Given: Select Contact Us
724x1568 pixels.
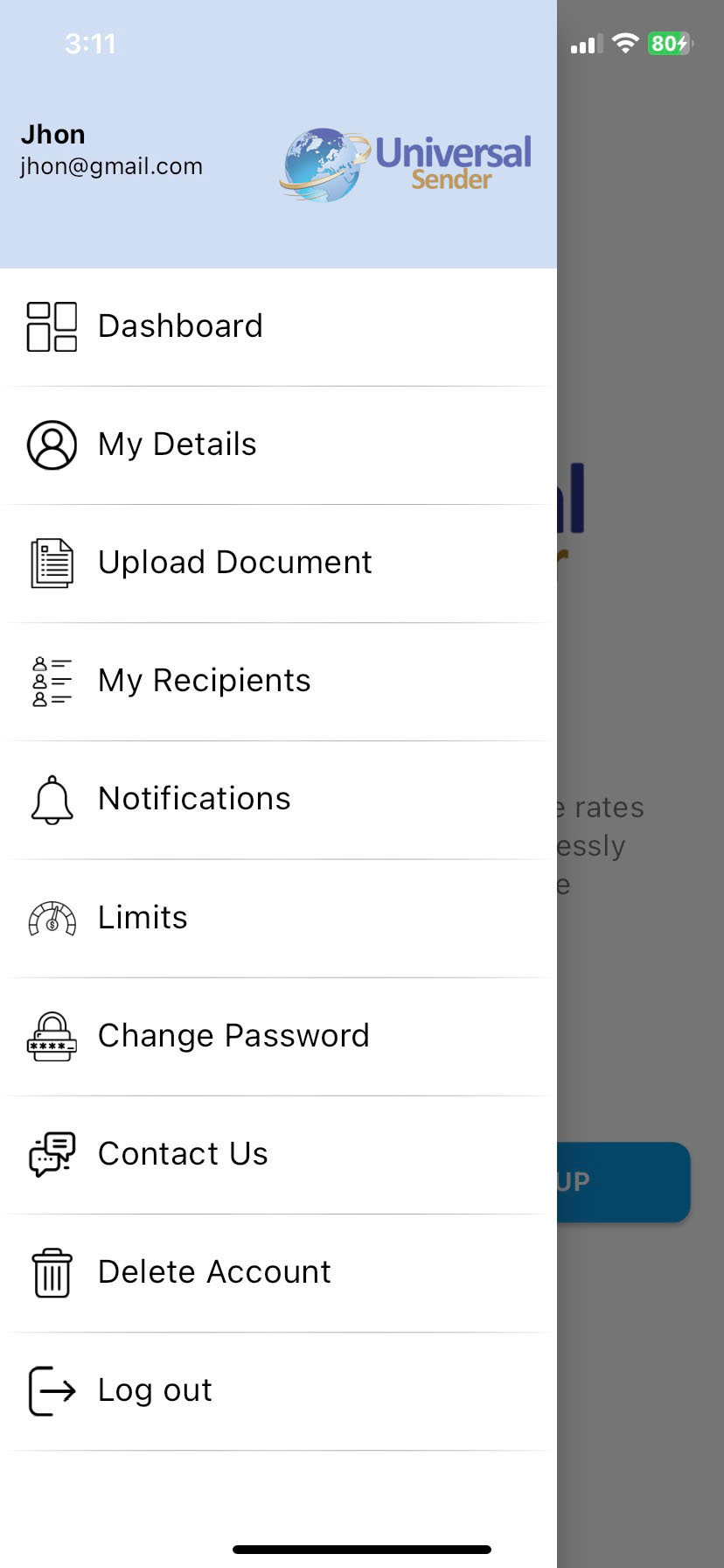Looking at the screenshot, I should click(183, 1154).
